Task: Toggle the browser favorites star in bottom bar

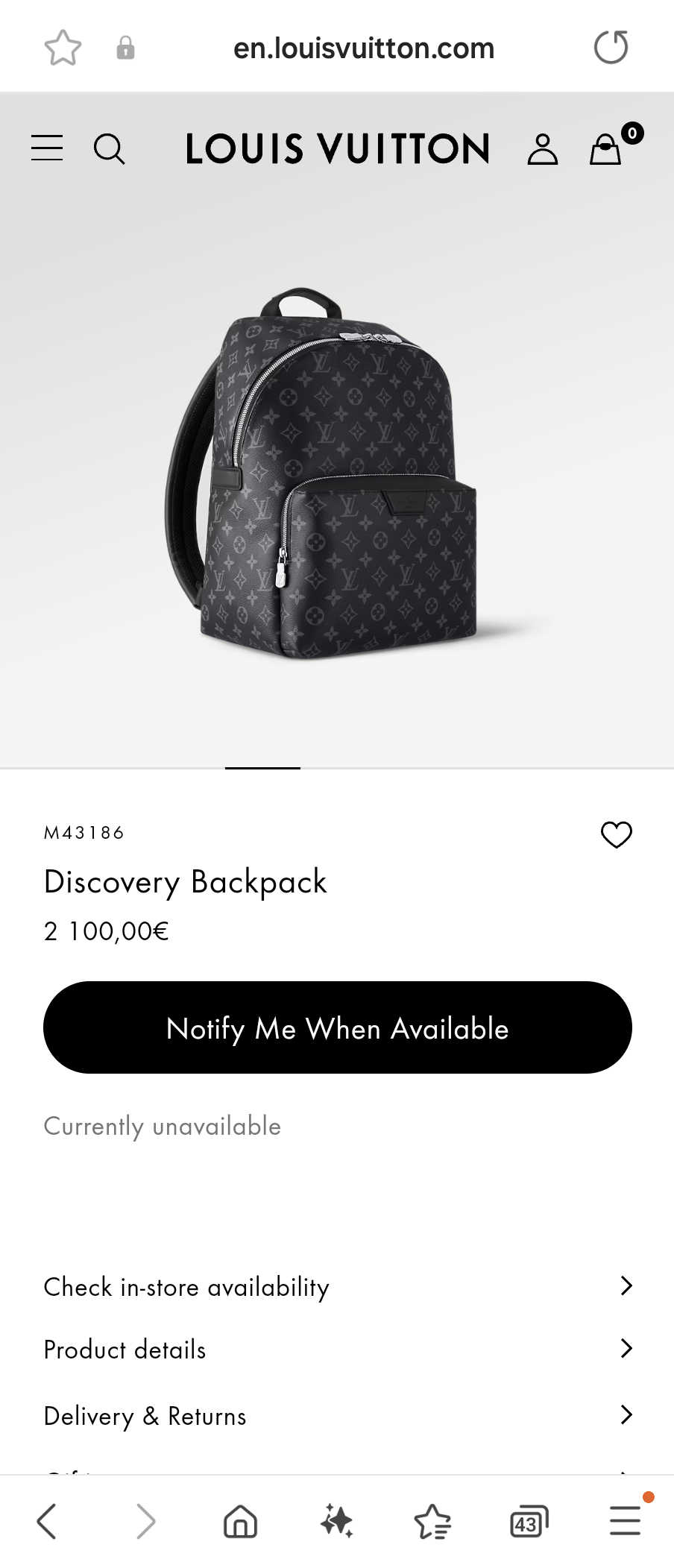Action: (432, 1522)
